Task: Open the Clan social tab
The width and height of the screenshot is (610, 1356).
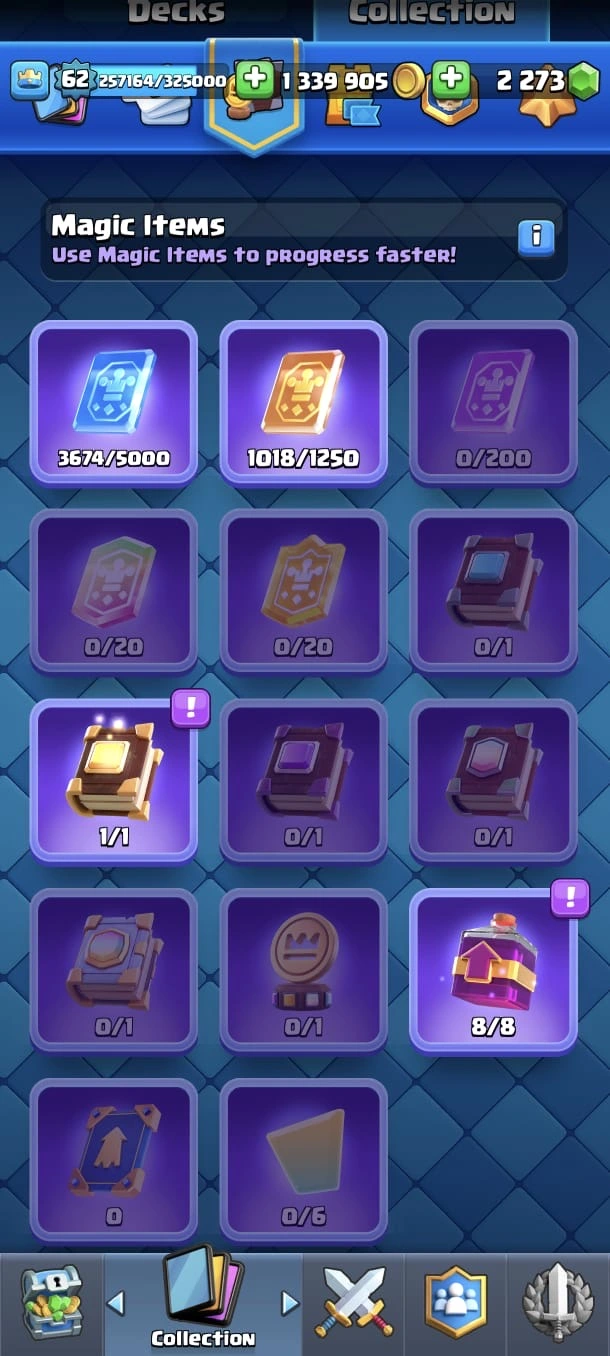Action: pyautogui.click(x=456, y=1304)
